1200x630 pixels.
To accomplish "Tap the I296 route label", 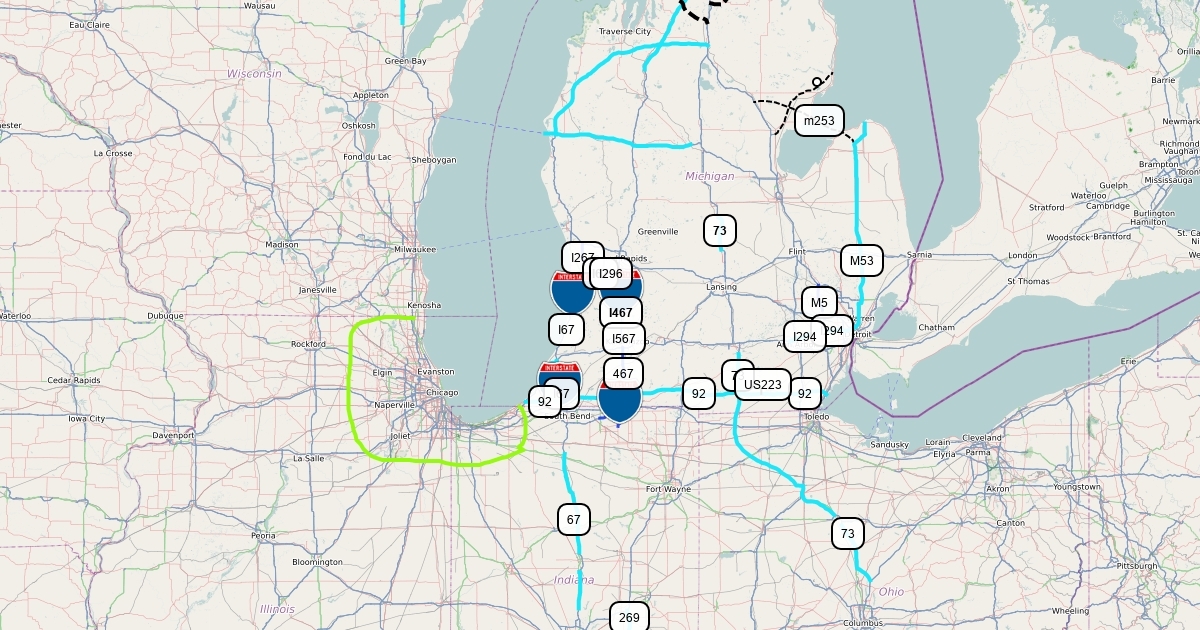I will click(610, 274).
